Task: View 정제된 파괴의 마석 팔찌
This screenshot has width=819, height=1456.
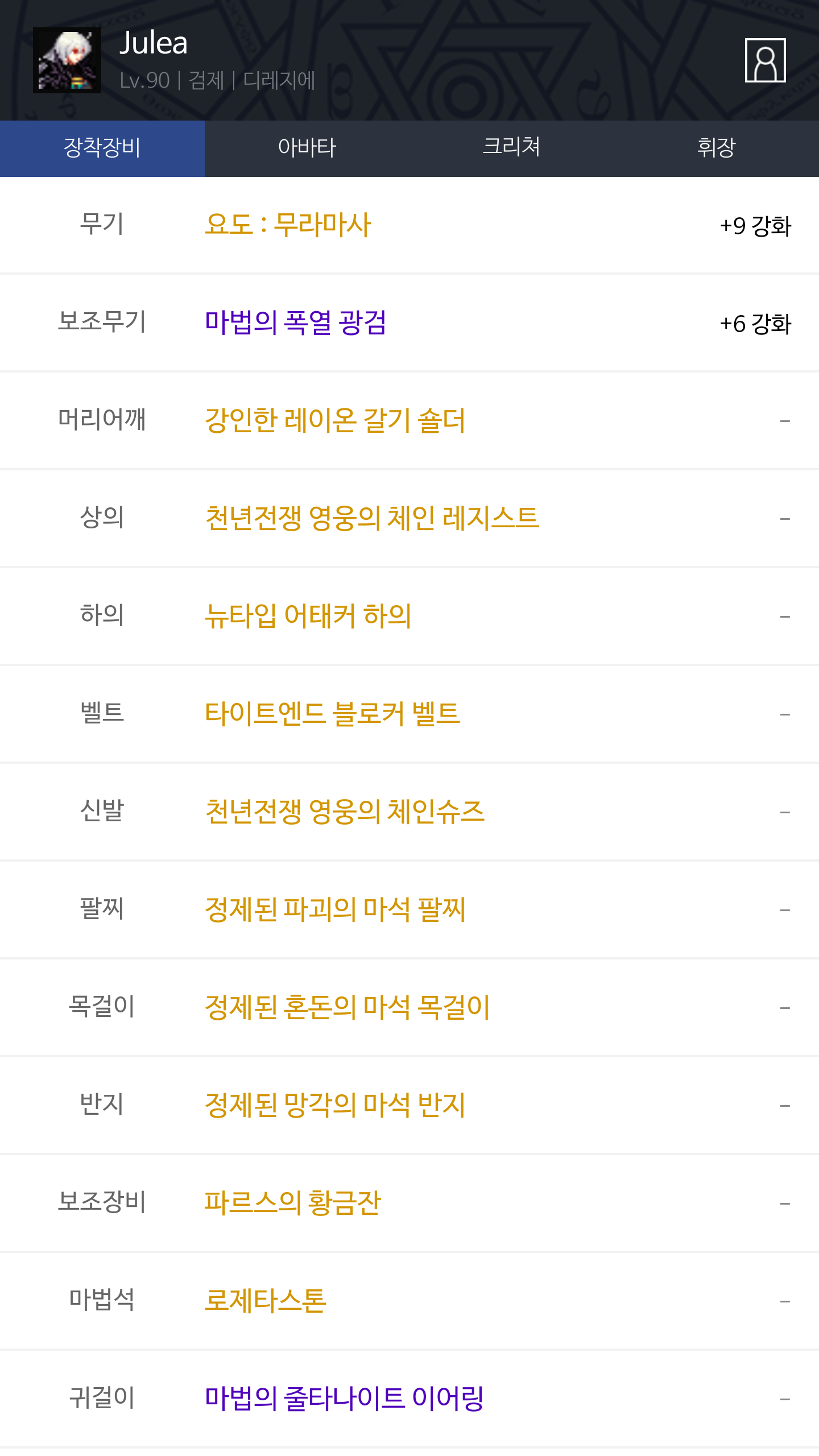Action: [335, 909]
